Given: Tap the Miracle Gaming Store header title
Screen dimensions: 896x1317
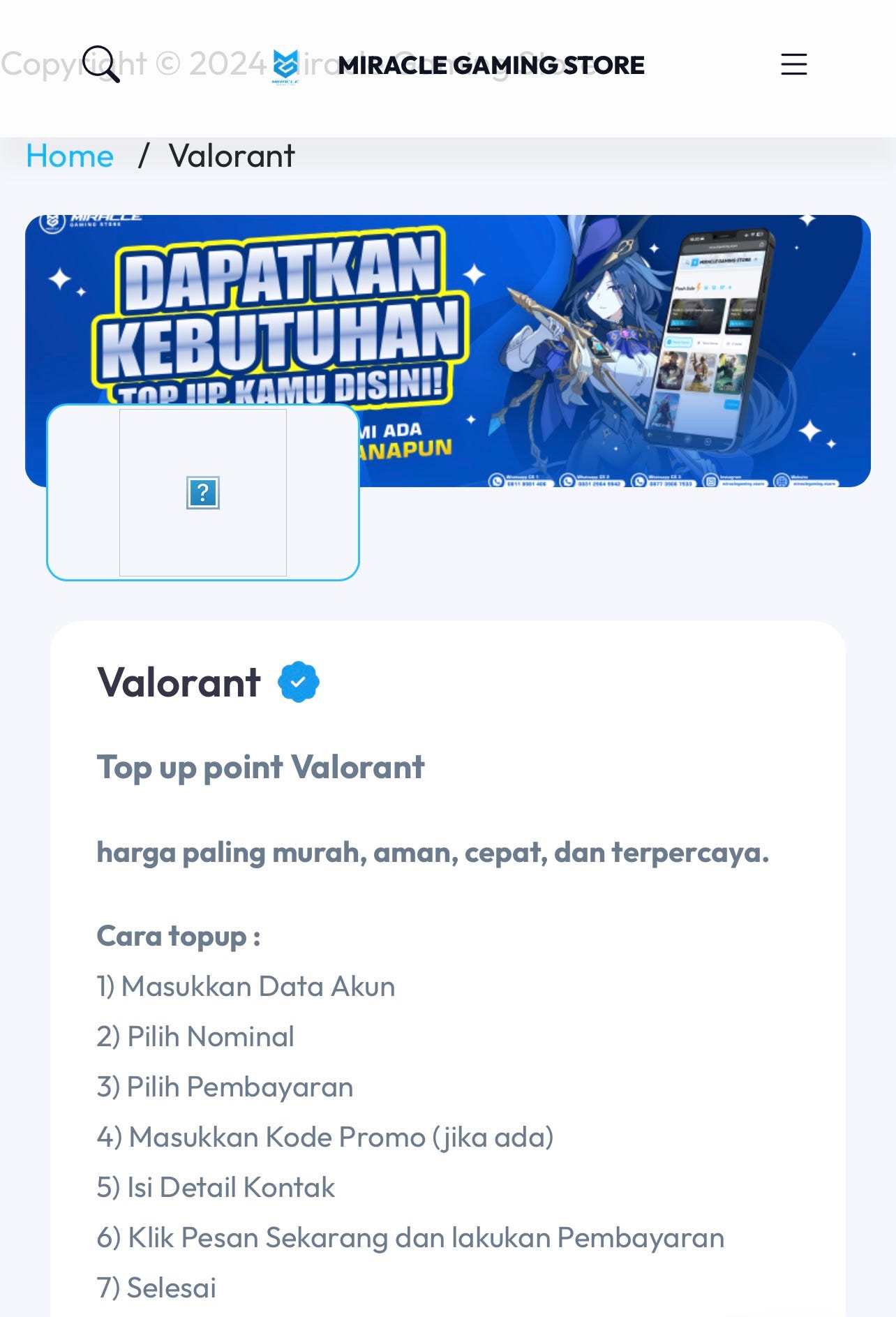Looking at the screenshot, I should [x=491, y=65].
